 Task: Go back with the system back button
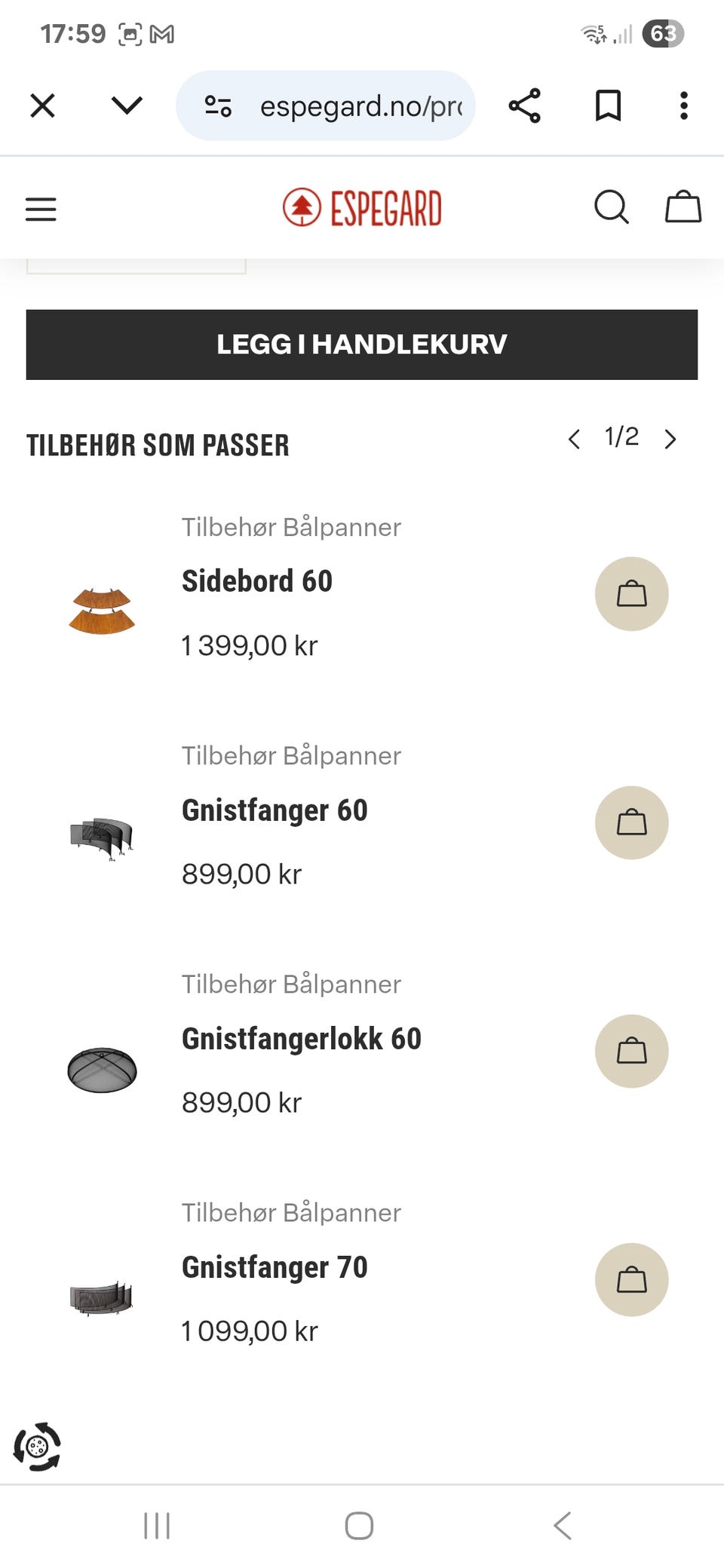[563, 1525]
